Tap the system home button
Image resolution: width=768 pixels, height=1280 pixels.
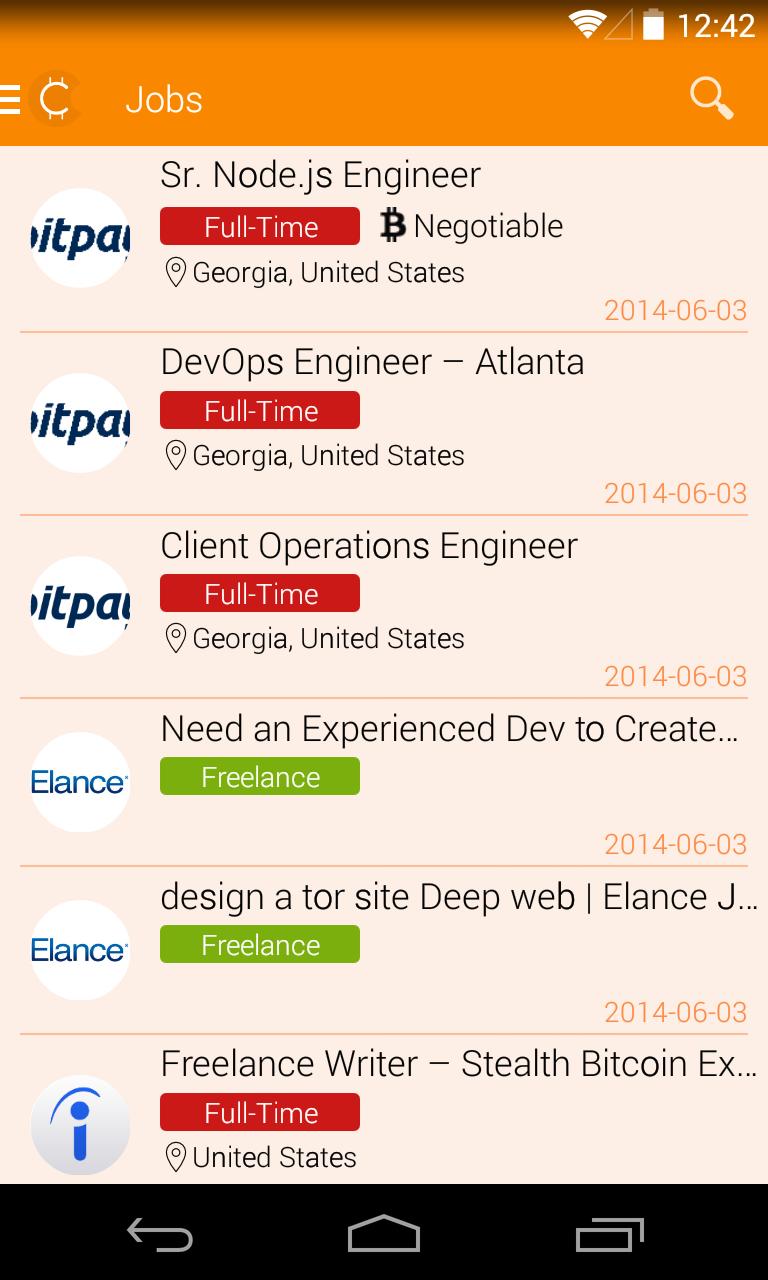point(384,1234)
